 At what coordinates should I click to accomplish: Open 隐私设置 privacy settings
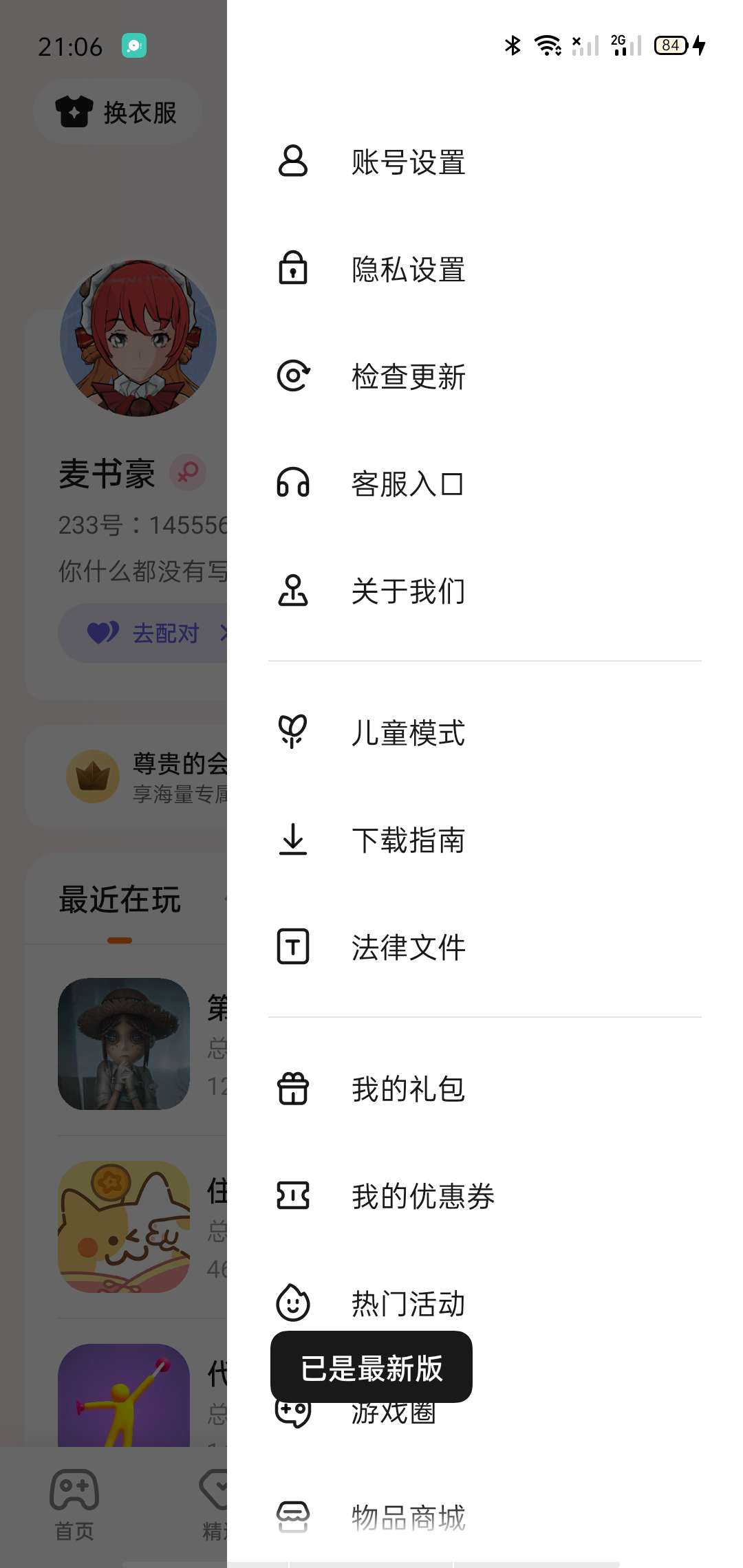pyautogui.click(x=408, y=270)
